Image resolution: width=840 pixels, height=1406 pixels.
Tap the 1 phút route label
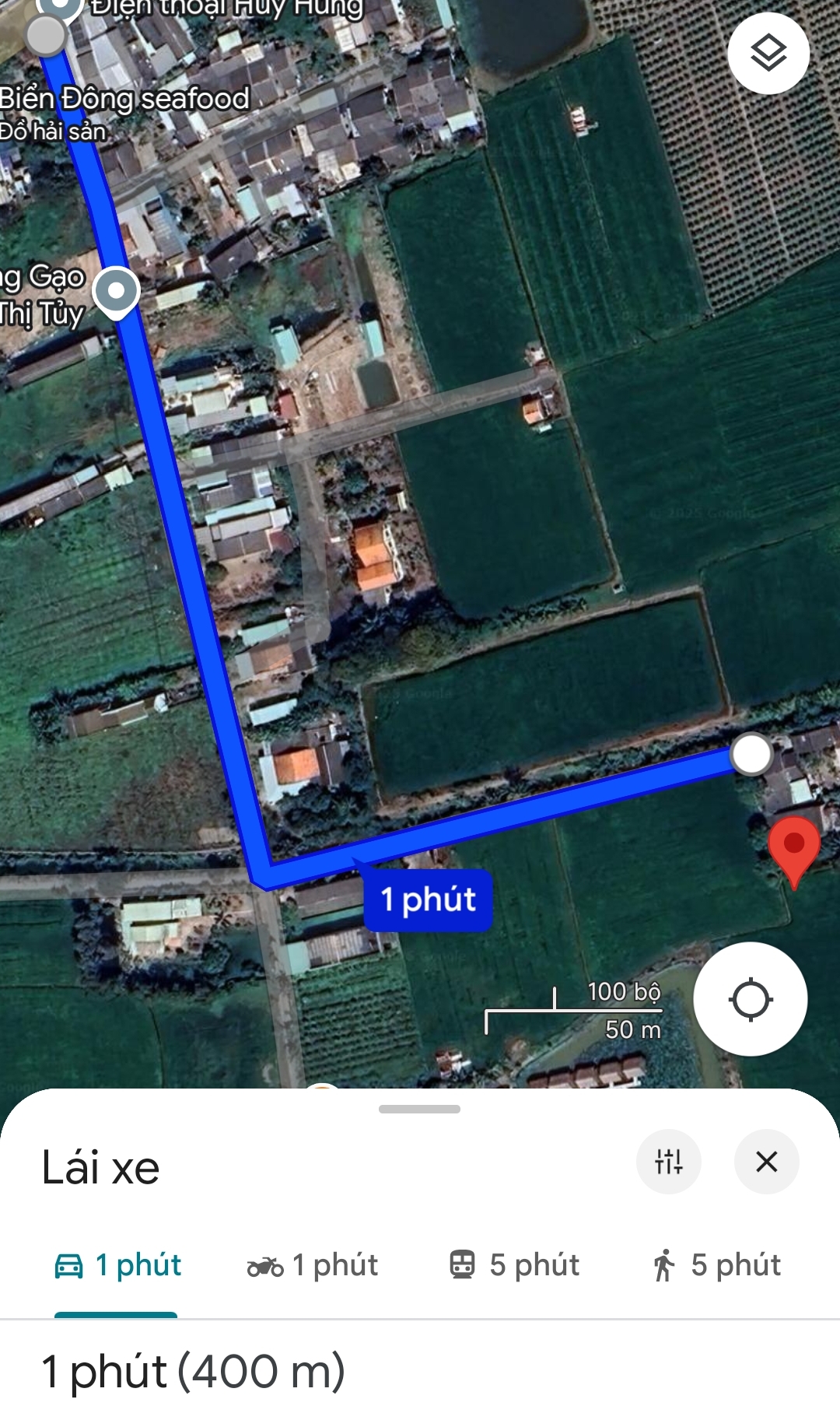(x=429, y=899)
